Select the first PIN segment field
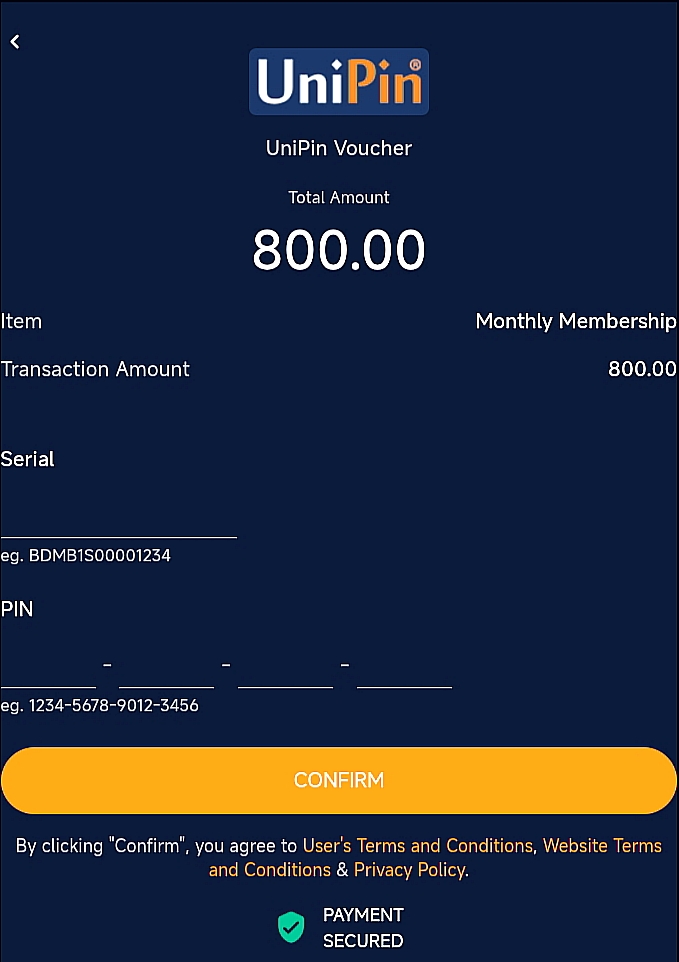This screenshot has width=679, height=962. point(48,668)
